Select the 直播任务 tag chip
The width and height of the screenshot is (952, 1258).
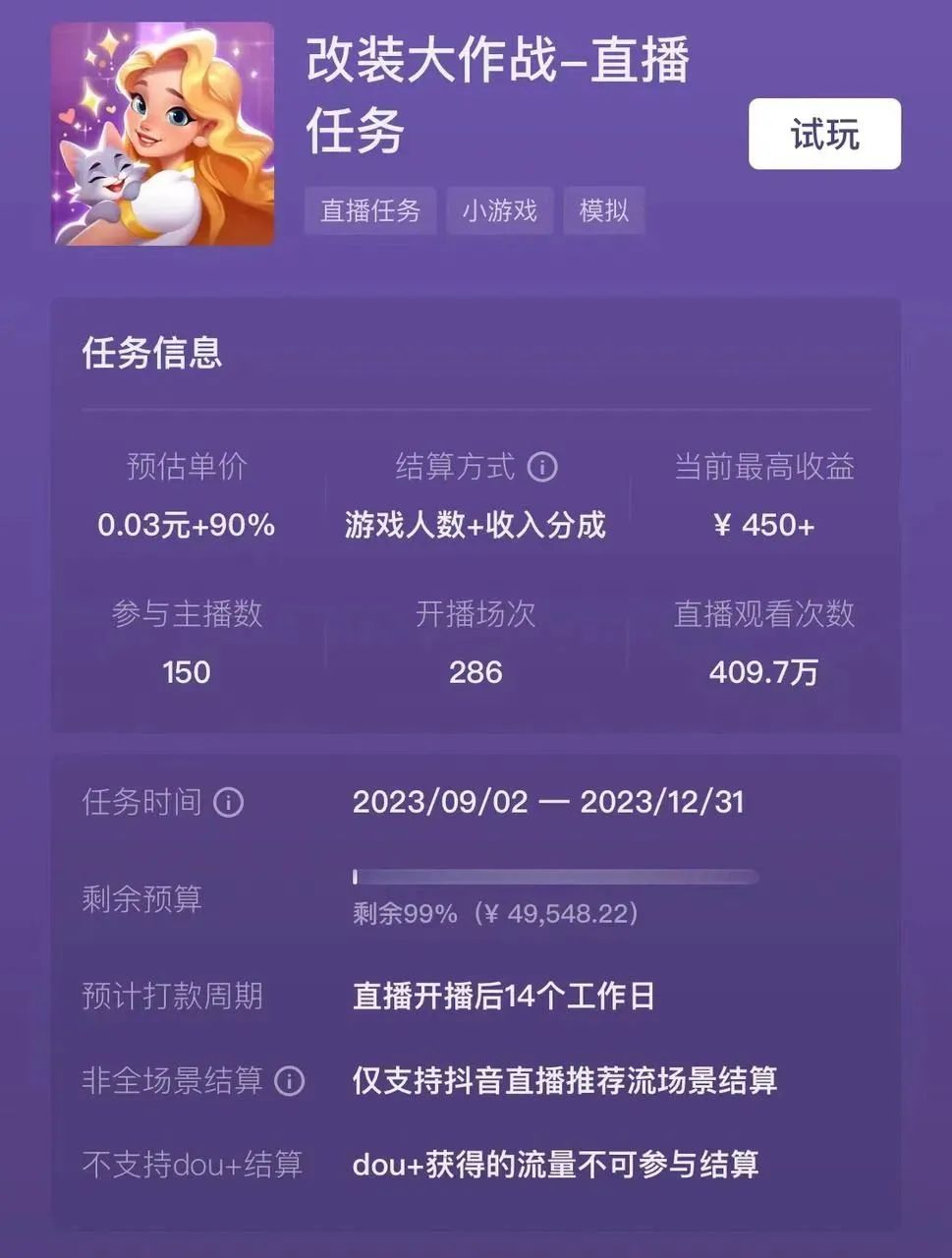click(370, 210)
